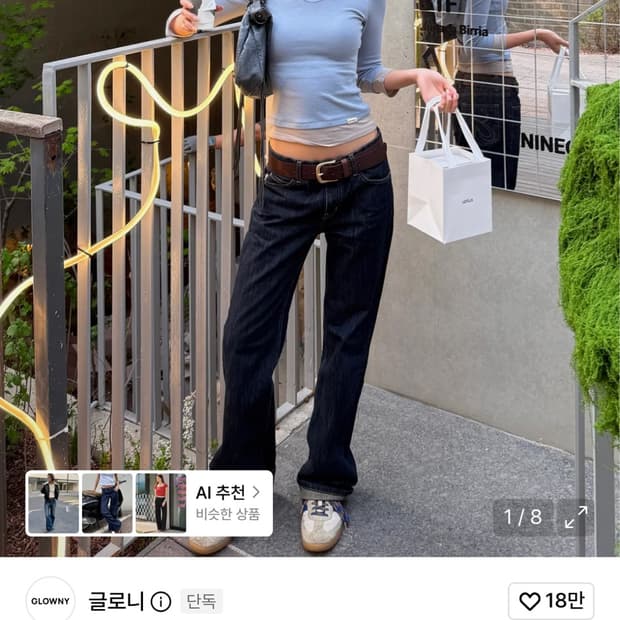620x620 pixels.
Task: Like the product via 18만 heart
Action: (x=551, y=601)
